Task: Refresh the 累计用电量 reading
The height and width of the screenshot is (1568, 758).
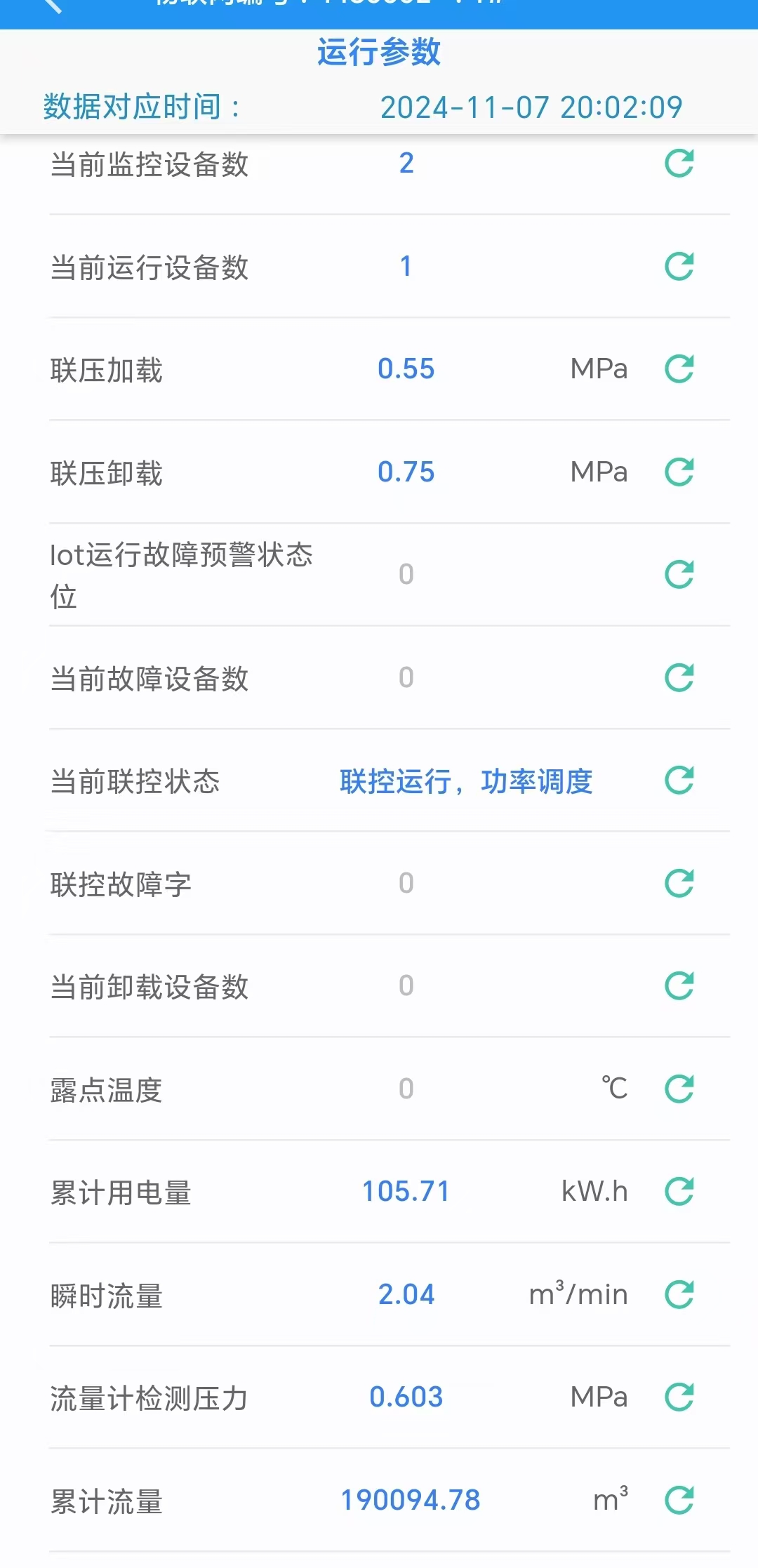Action: (679, 1192)
